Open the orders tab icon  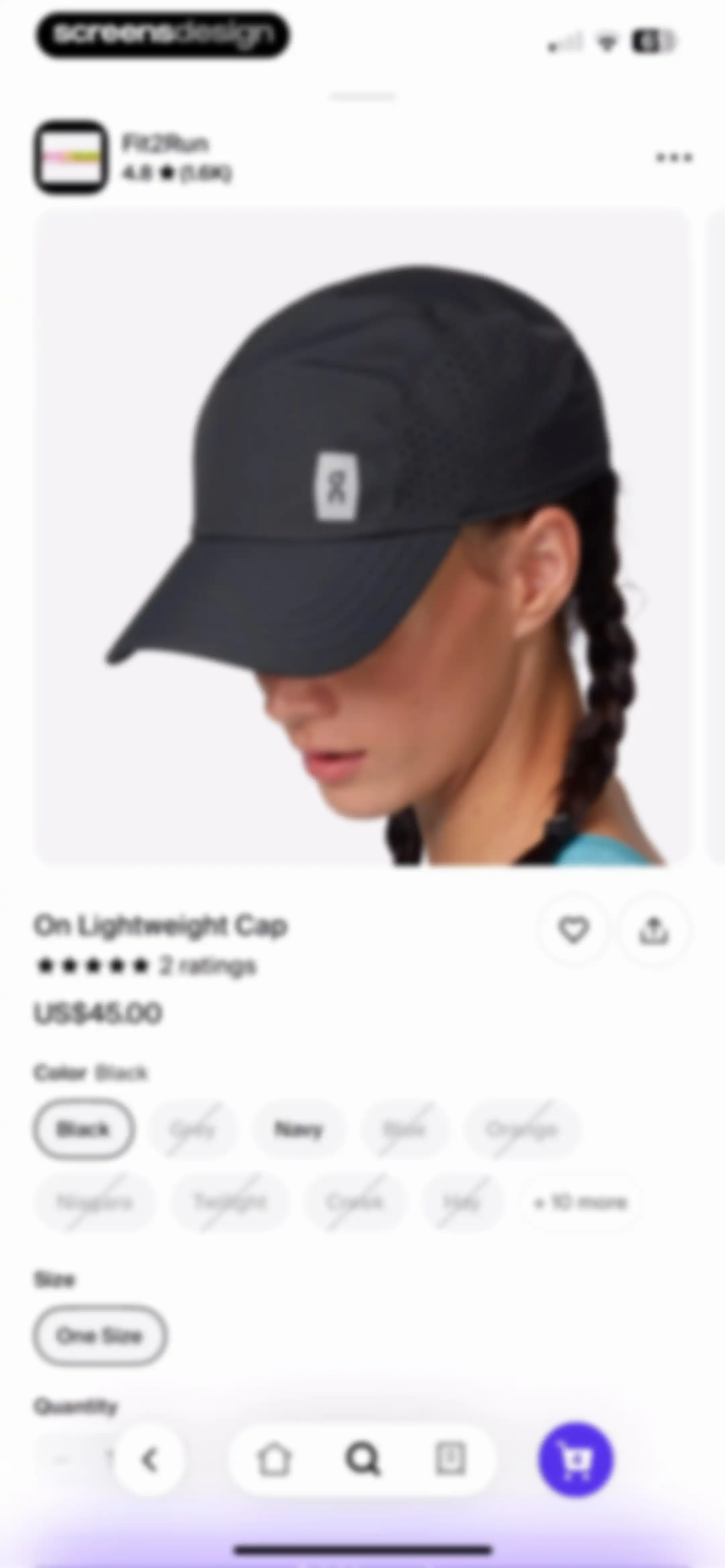pos(450,1459)
